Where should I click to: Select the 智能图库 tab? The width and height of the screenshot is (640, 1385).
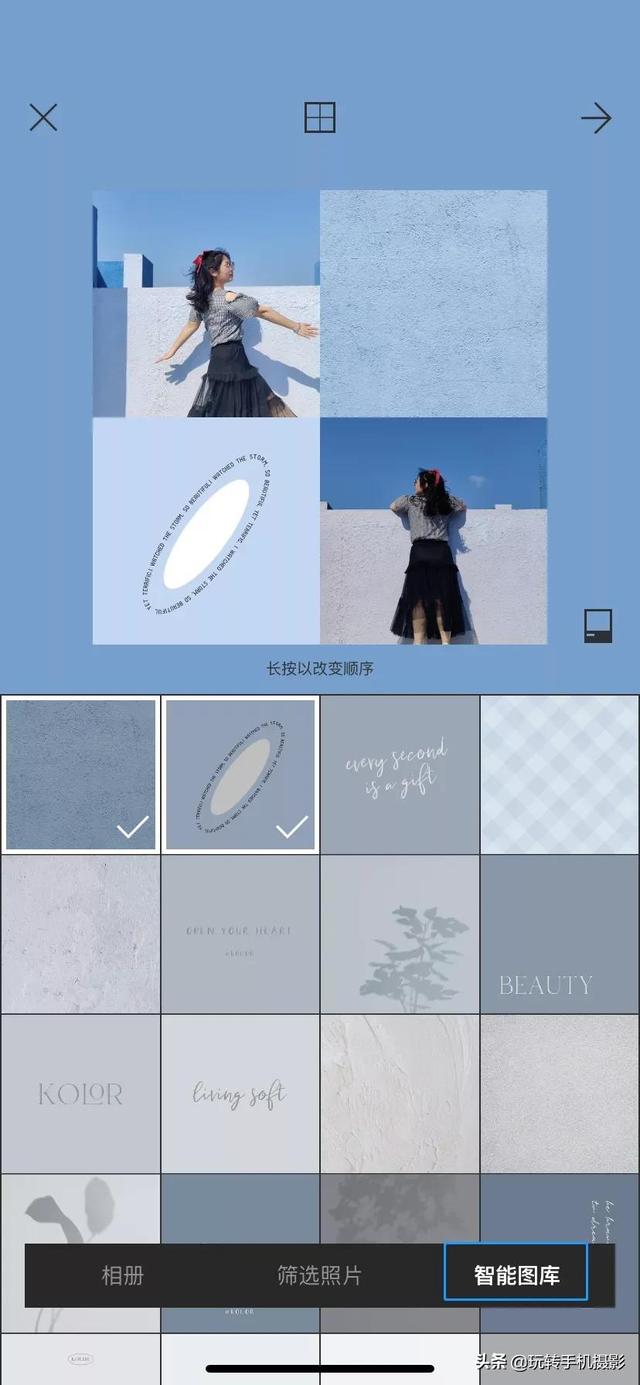tap(516, 1275)
